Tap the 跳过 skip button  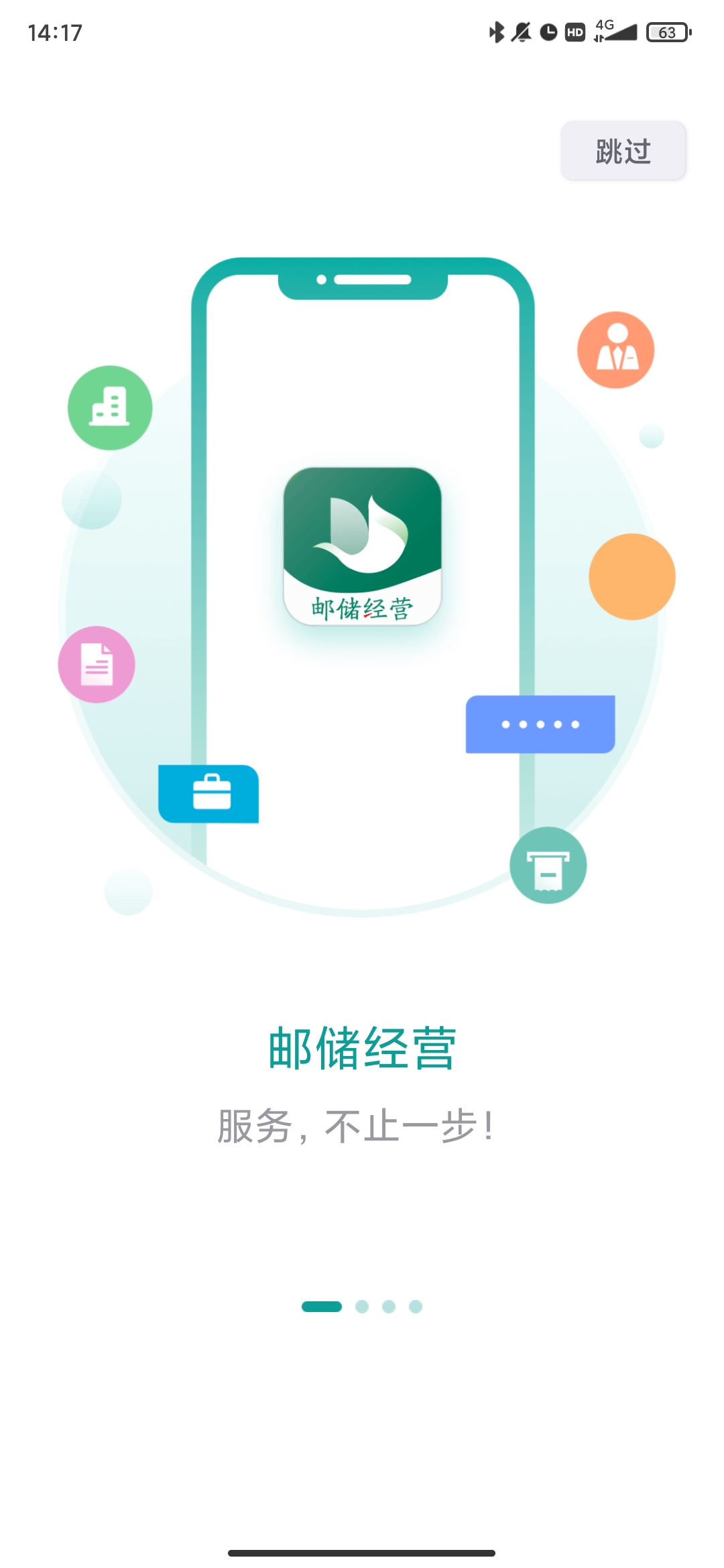[623, 151]
